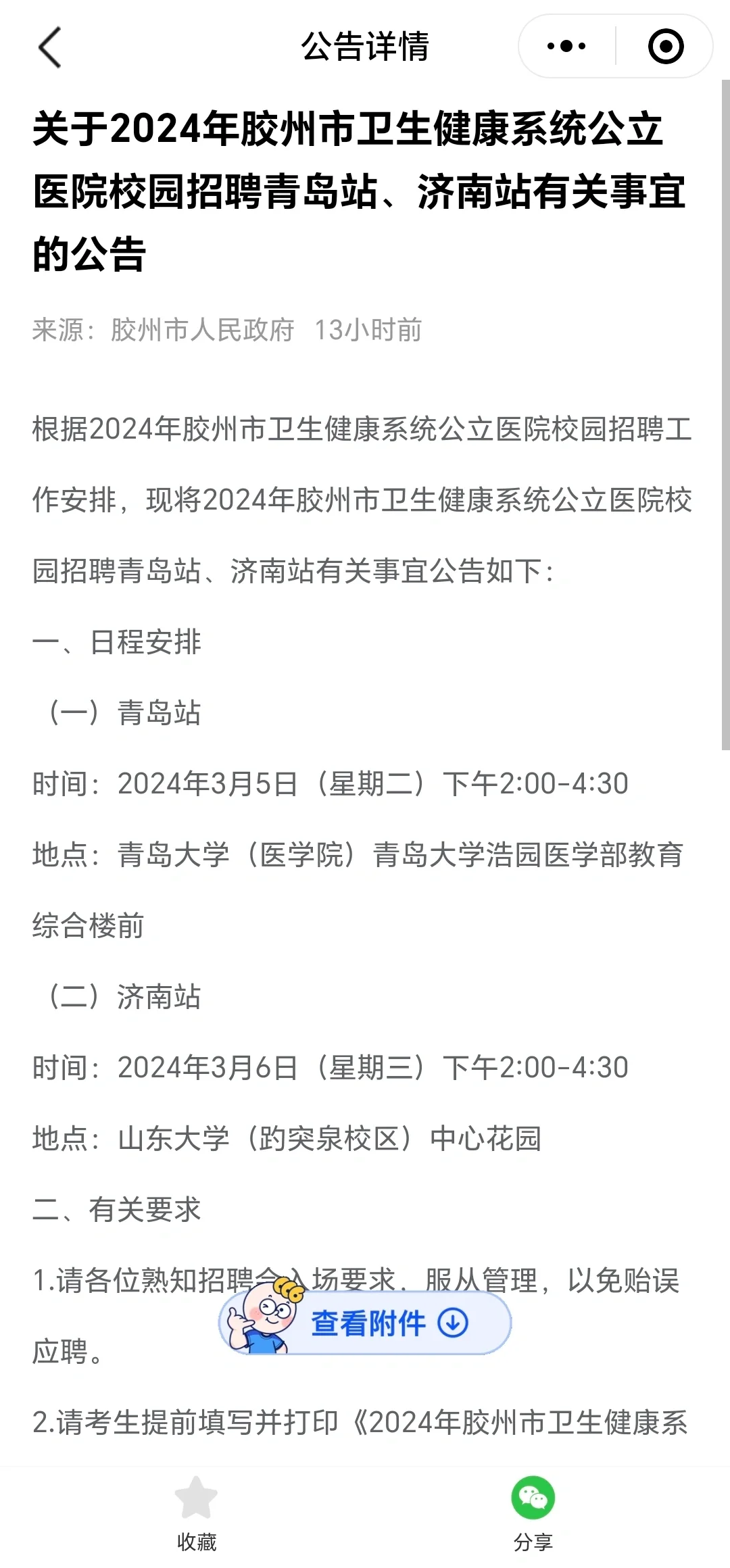Close the mini program with the circle icon

(x=665, y=47)
